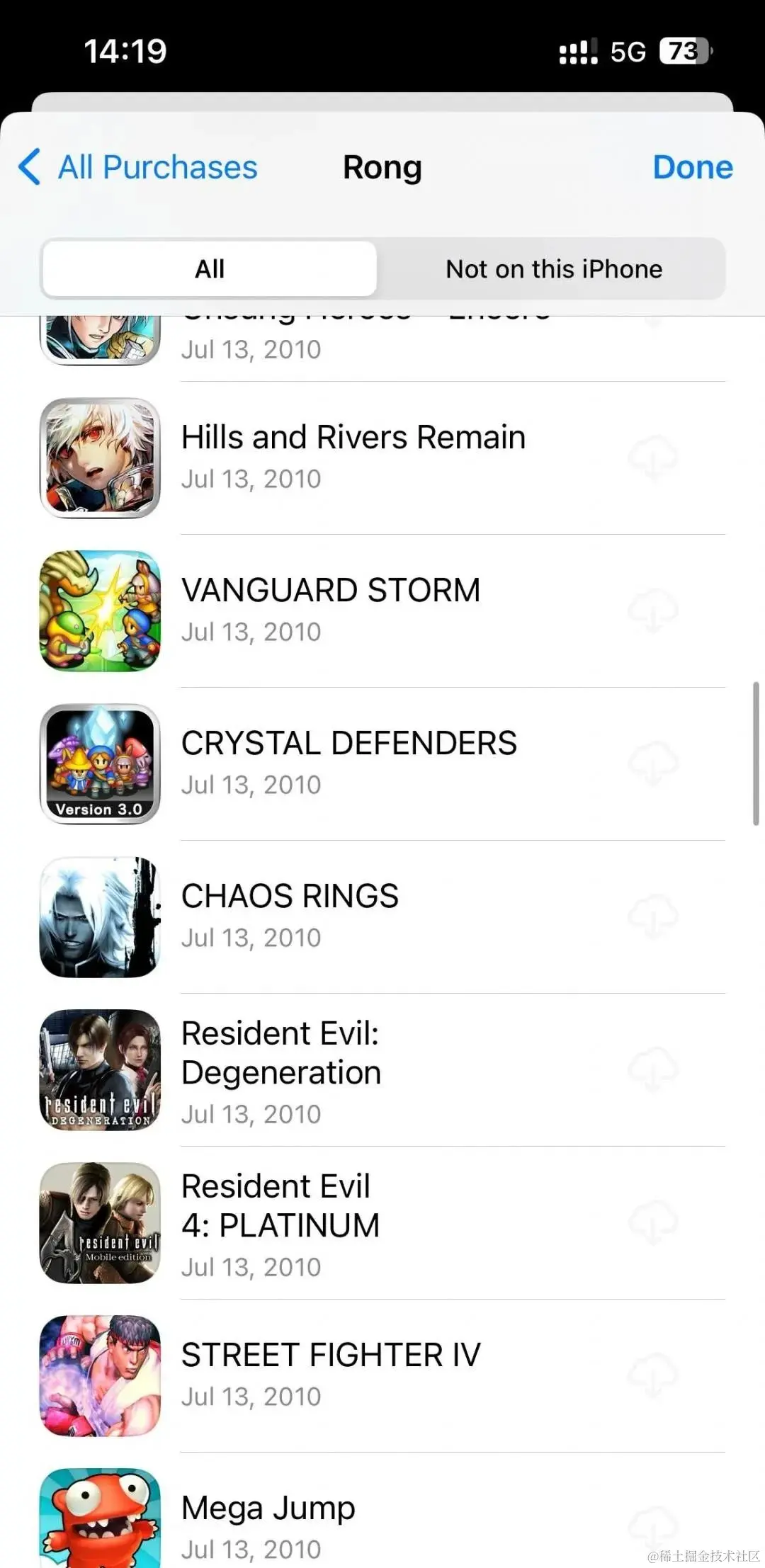Open VANGUARD STORM app entry
Image resolution: width=765 pixels, height=1568 pixels.
coord(330,608)
